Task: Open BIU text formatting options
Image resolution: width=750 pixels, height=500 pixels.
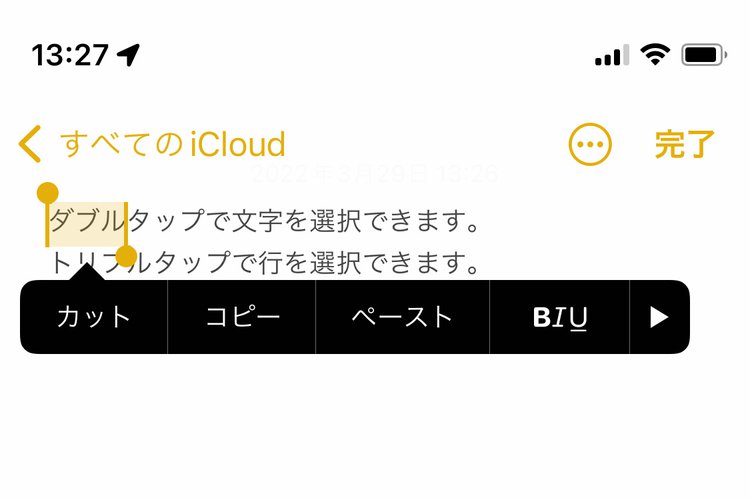Action: pos(560,318)
